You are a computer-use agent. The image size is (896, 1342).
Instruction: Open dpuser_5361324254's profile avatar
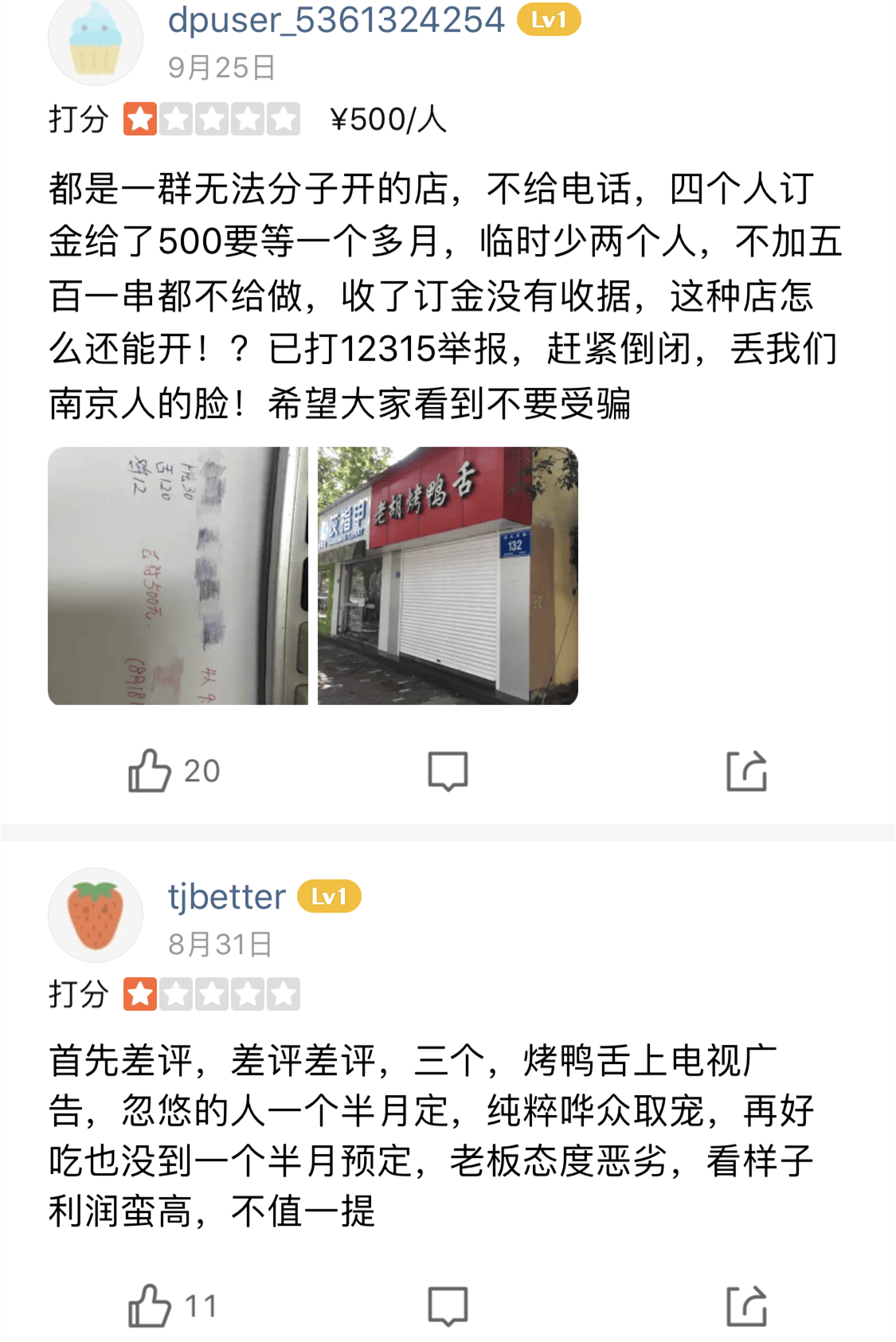[x=96, y=40]
